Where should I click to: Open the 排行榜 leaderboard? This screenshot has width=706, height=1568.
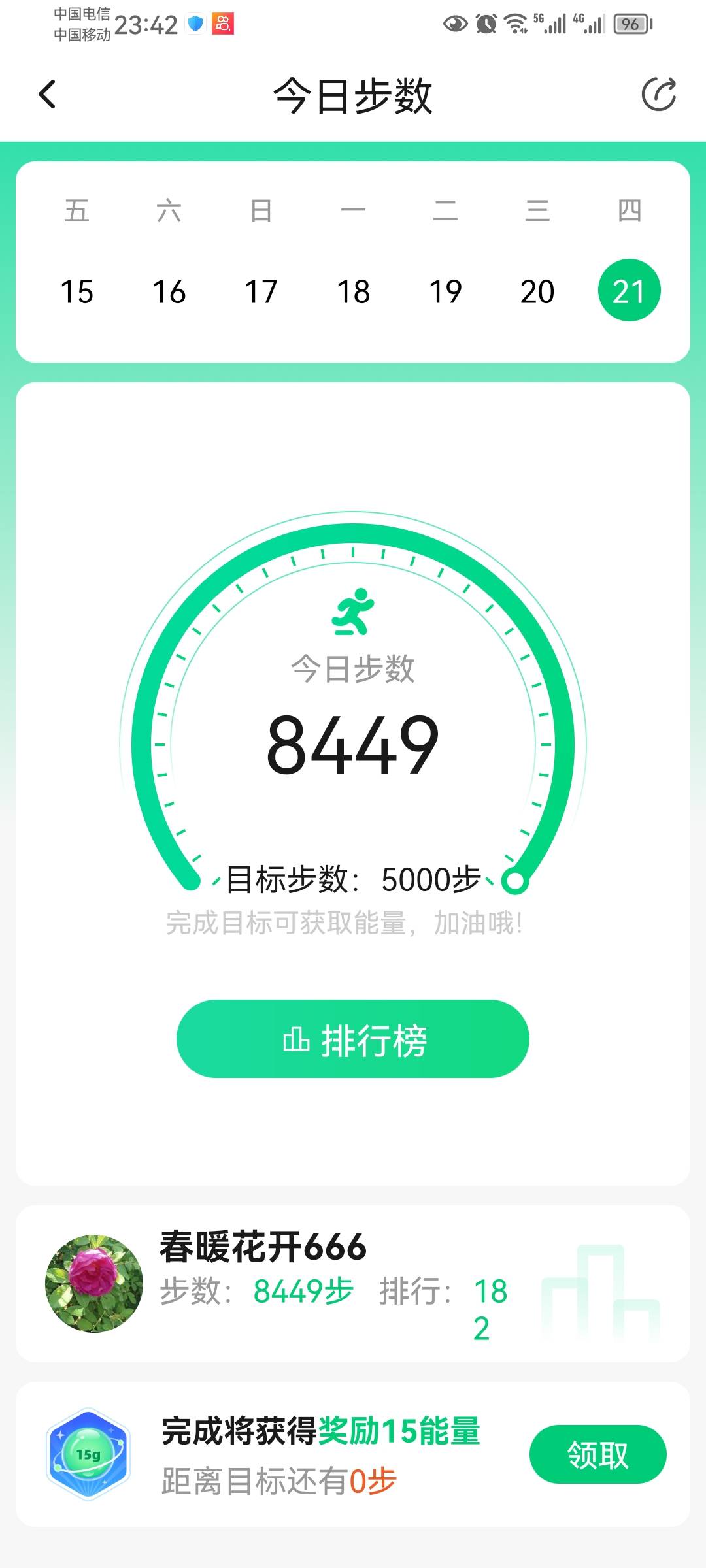click(x=353, y=1039)
